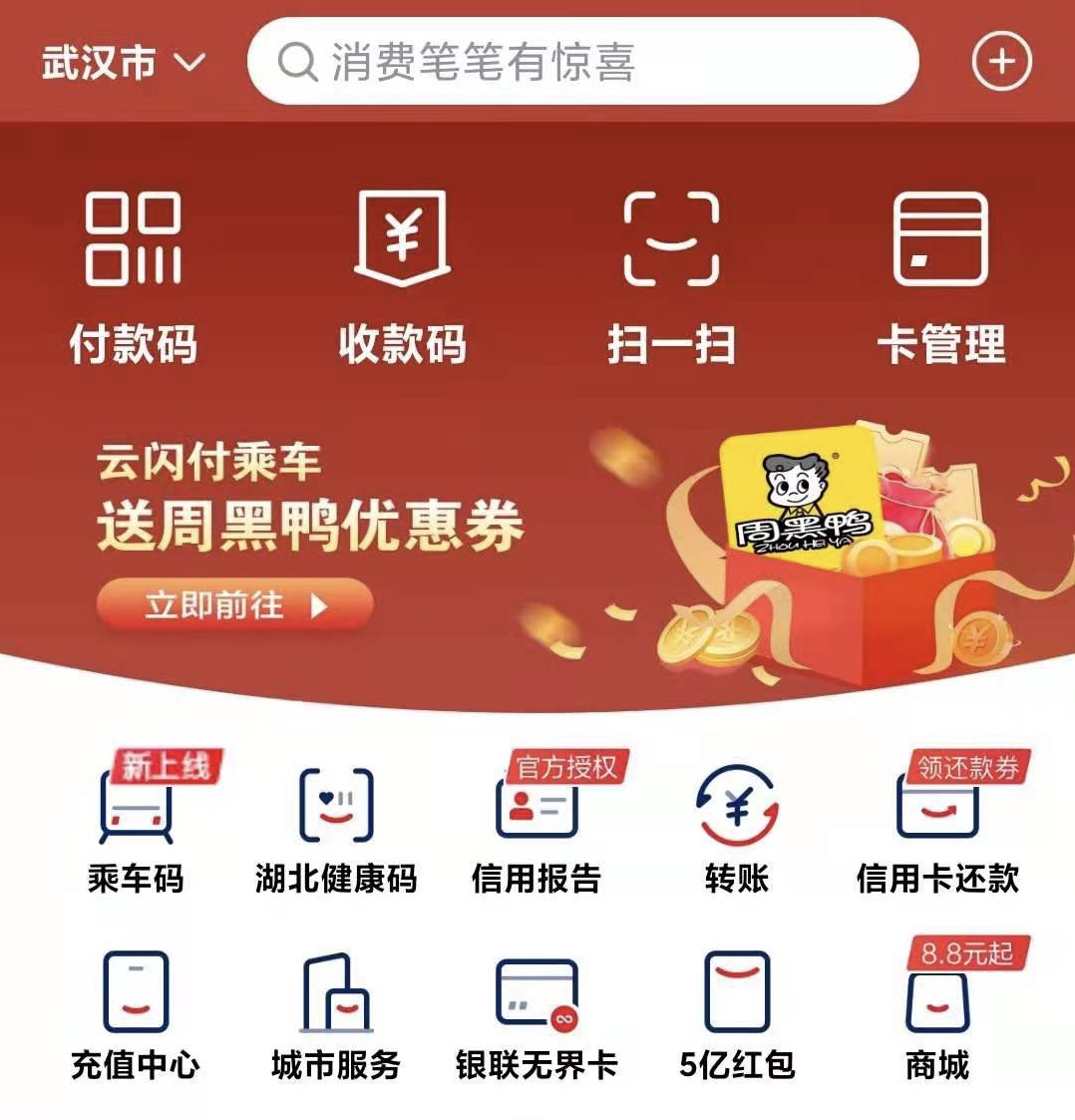Screen dimensions: 1075x1120
Task: Go to 卡管理 card management
Action: tap(940, 274)
